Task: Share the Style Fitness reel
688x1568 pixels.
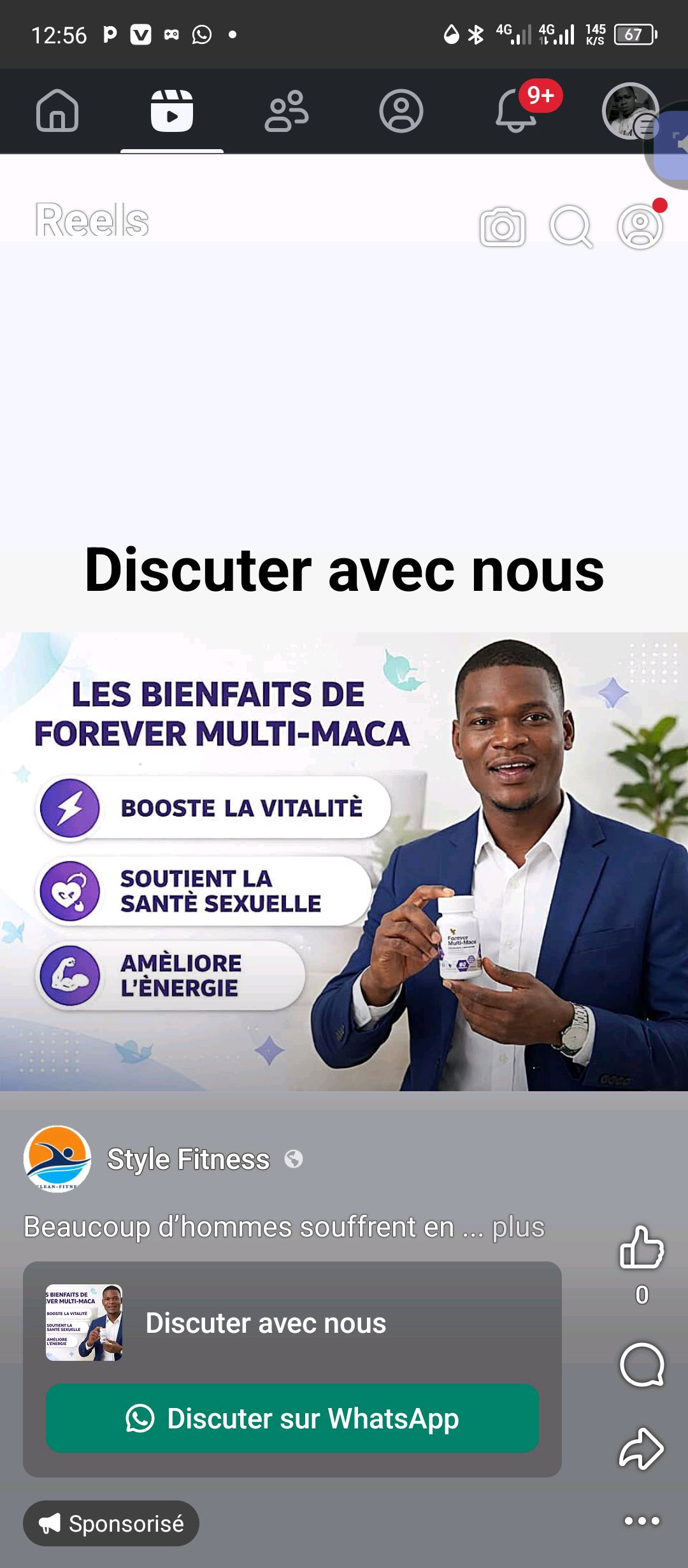Action: coord(641,1448)
